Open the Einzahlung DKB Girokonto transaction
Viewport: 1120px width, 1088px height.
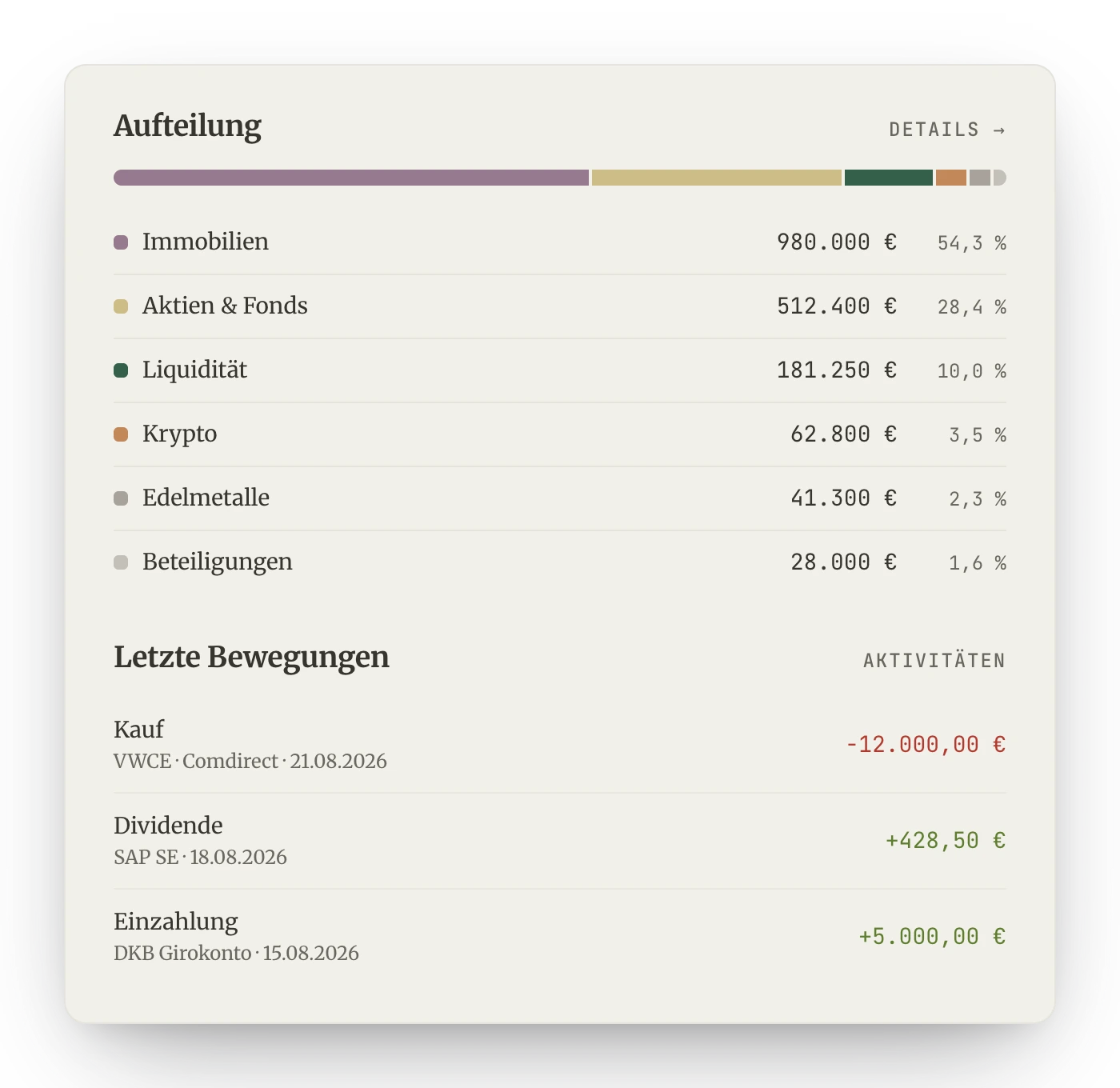point(560,937)
